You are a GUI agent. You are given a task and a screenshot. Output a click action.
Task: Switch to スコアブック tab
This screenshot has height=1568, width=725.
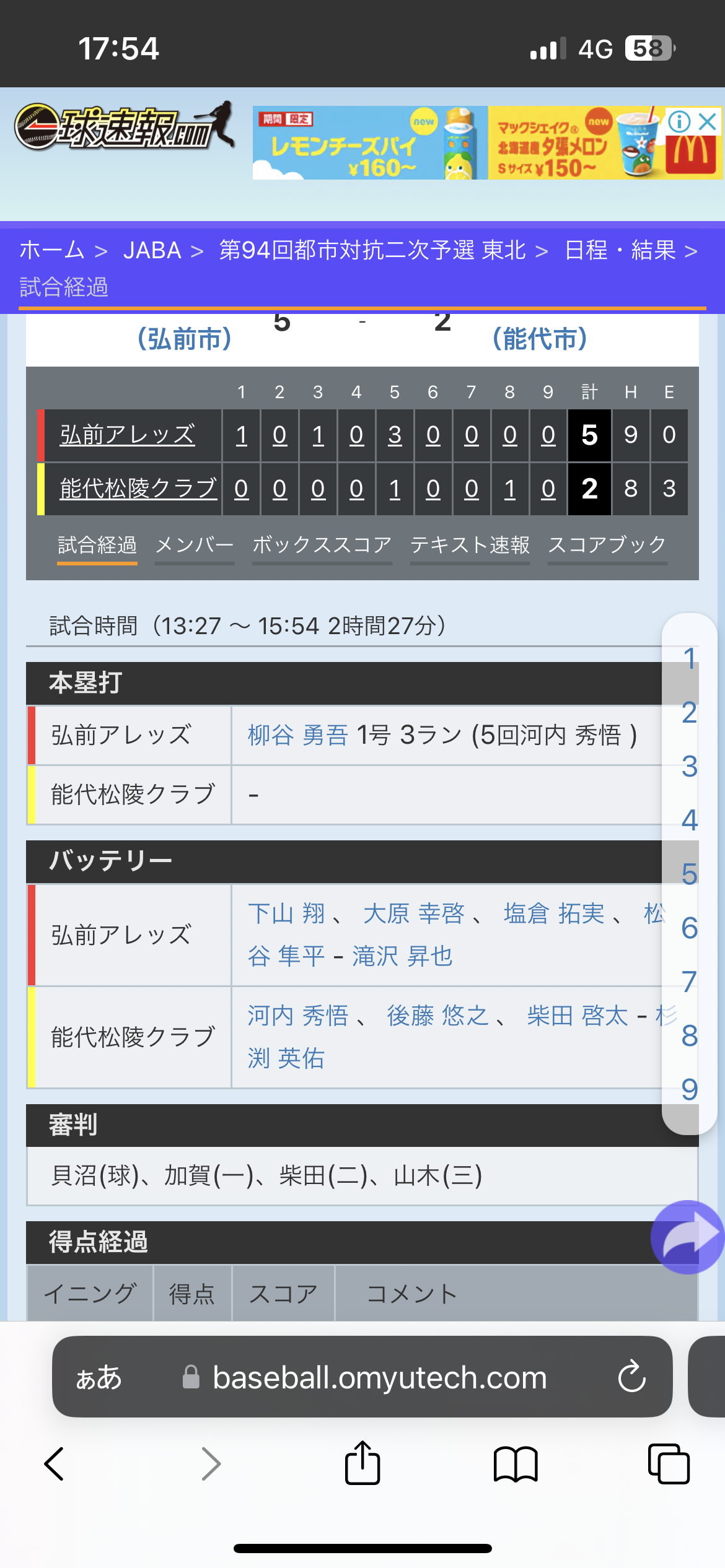[607, 545]
